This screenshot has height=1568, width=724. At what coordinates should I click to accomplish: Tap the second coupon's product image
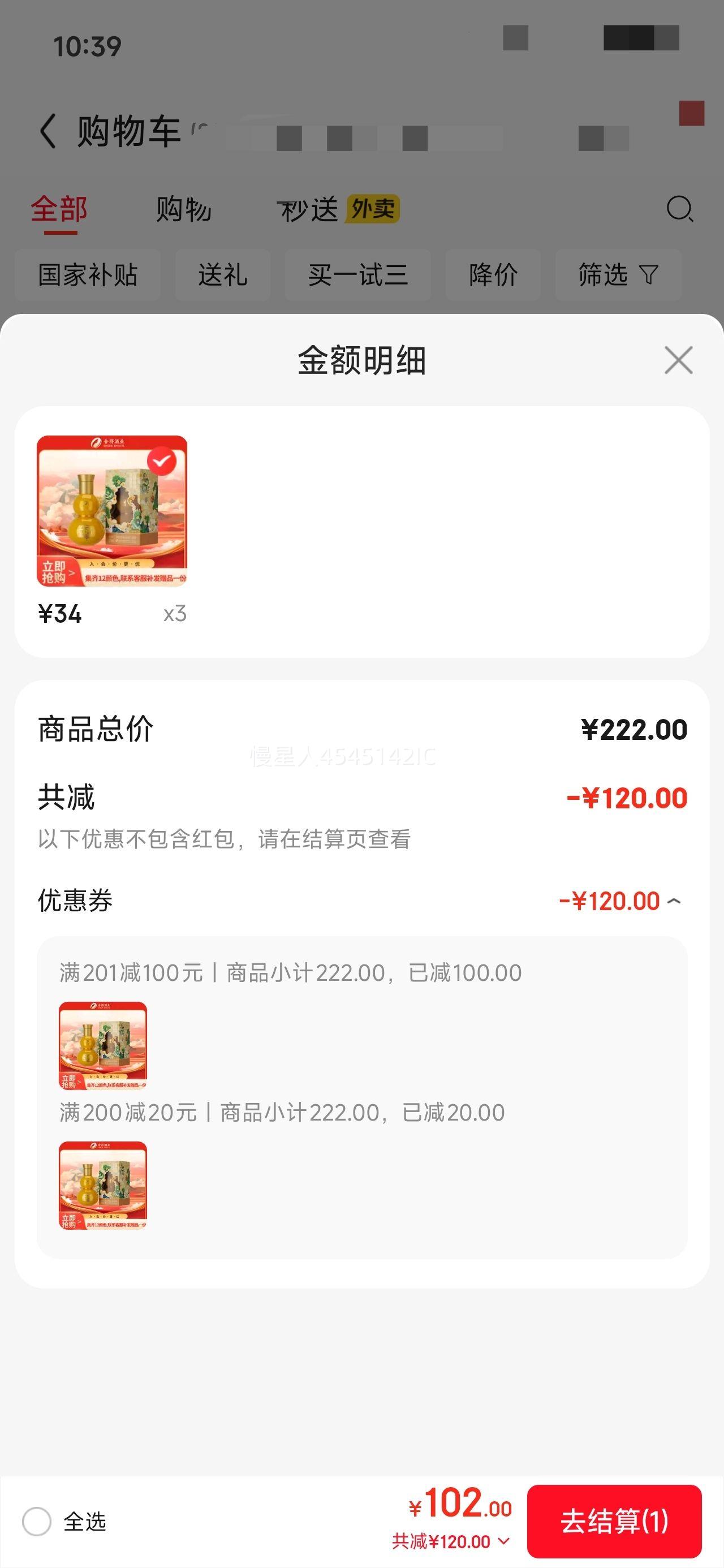[102, 1185]
